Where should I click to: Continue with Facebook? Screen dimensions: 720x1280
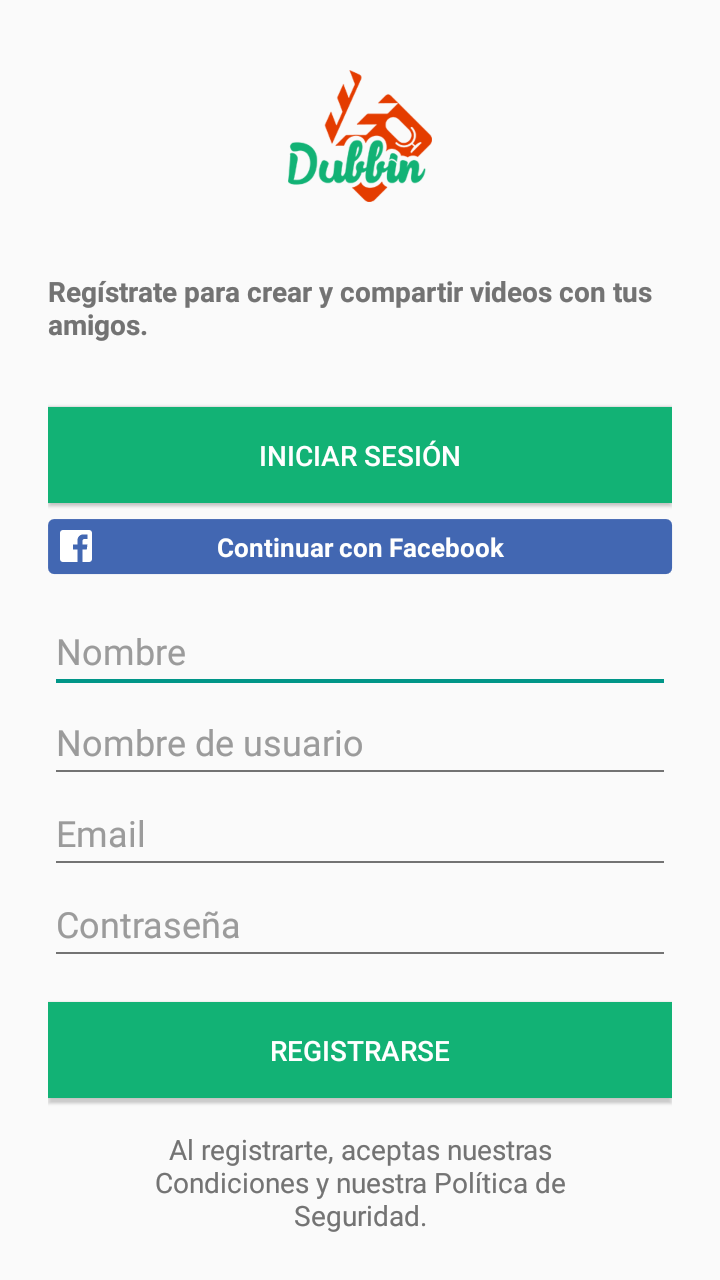[x=360, y=547]
